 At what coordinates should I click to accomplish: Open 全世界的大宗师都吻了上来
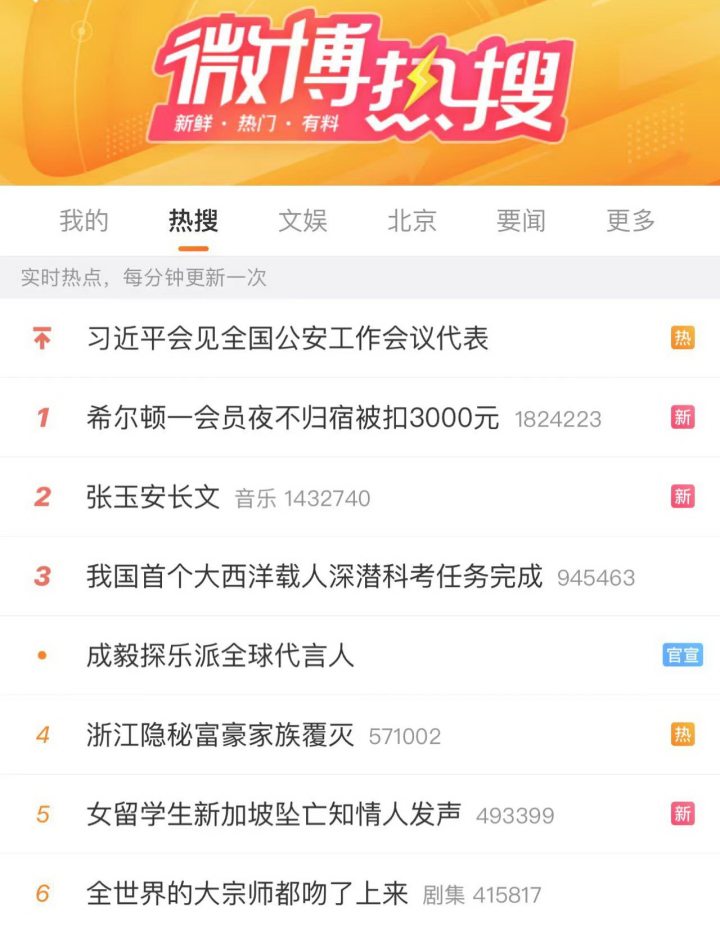(248, 893)
